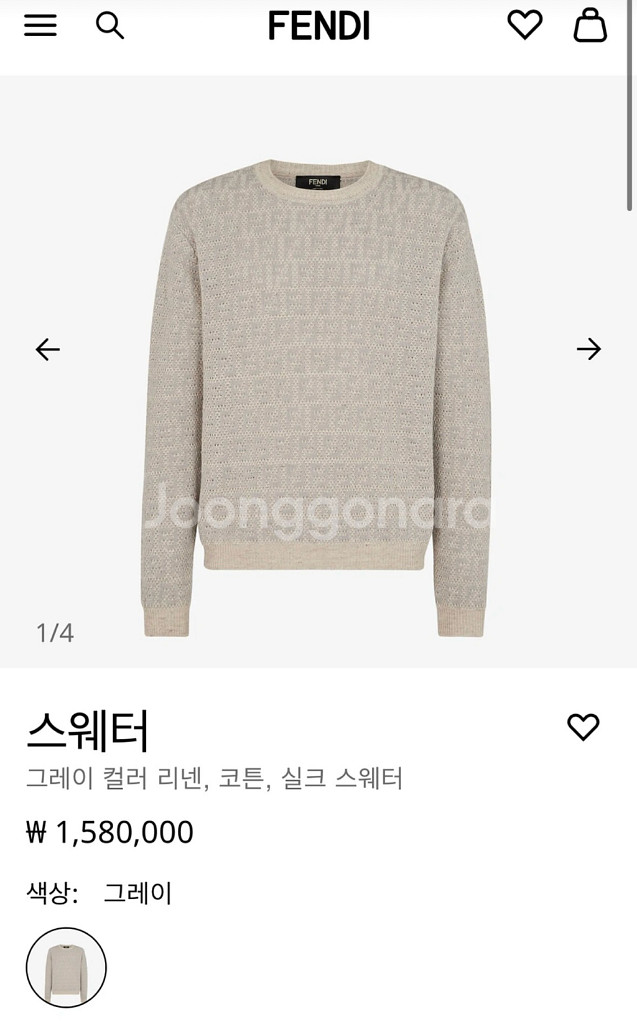
Task: Open the wishlist heart in header
Action: [x=524, y=25]
